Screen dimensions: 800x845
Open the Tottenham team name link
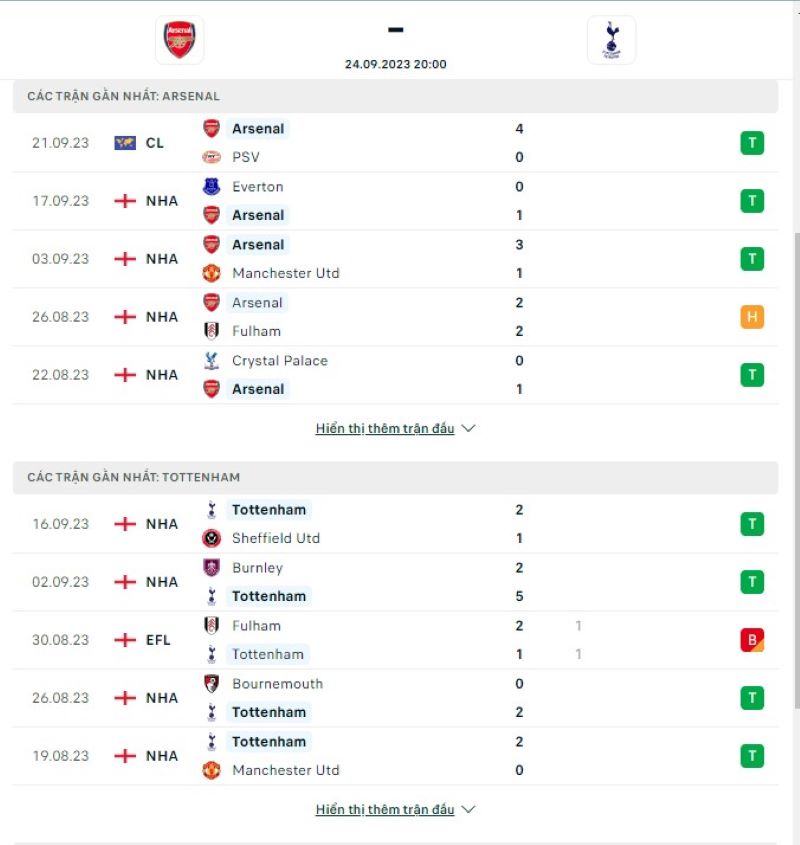pos(268,510)
